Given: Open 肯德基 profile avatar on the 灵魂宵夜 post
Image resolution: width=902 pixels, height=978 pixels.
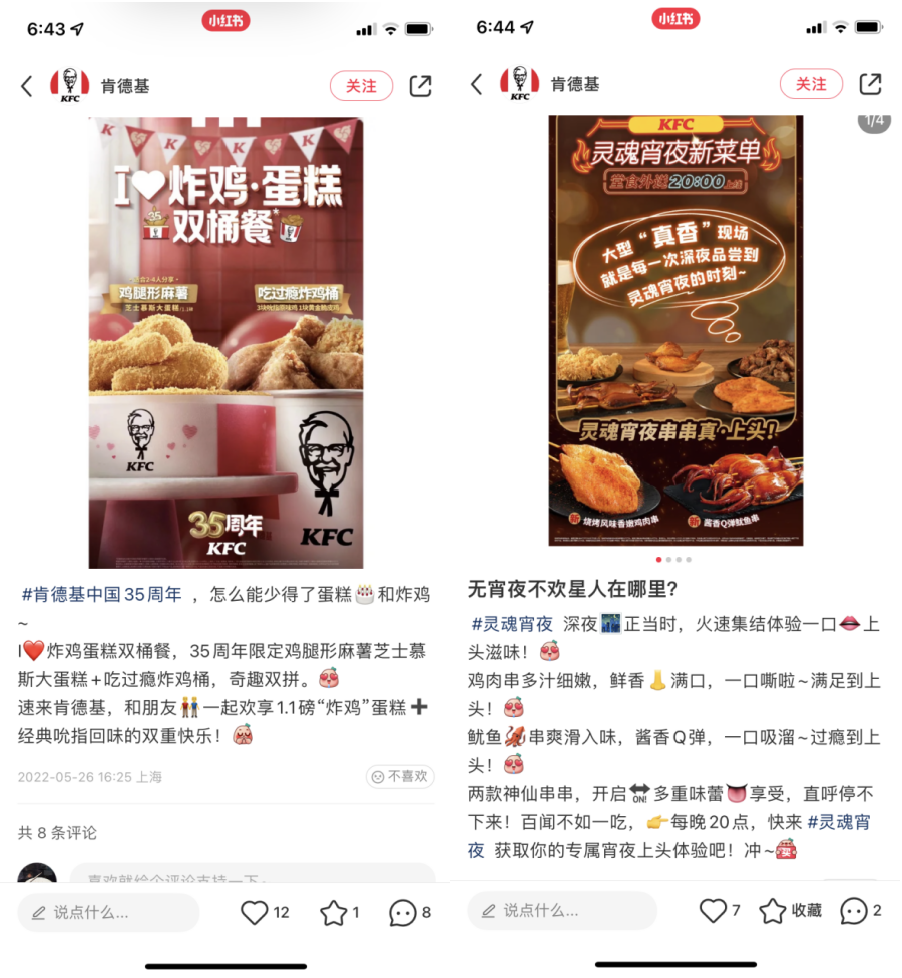Looking at the screenshot, I should 520,84.
